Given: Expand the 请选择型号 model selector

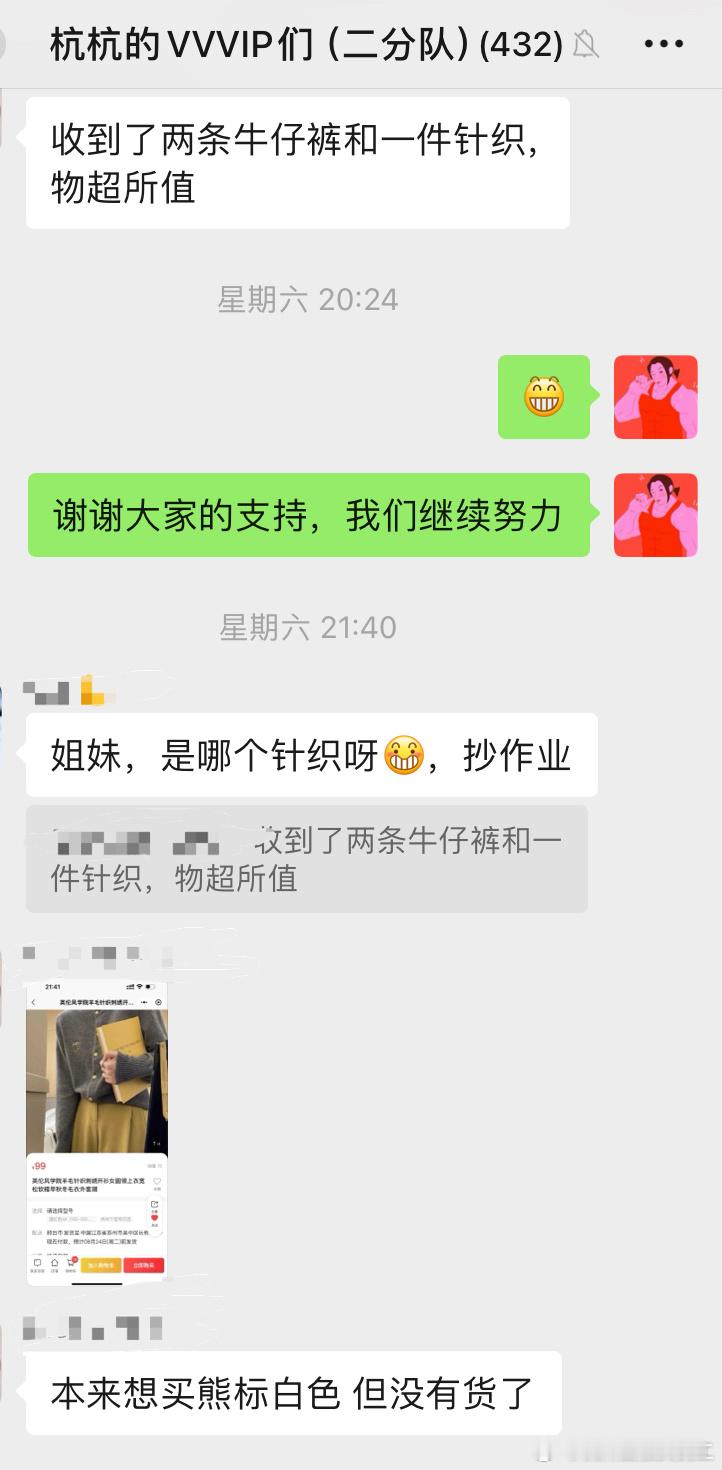Looking at the screenshot, I should click(x=60, y=1209).
